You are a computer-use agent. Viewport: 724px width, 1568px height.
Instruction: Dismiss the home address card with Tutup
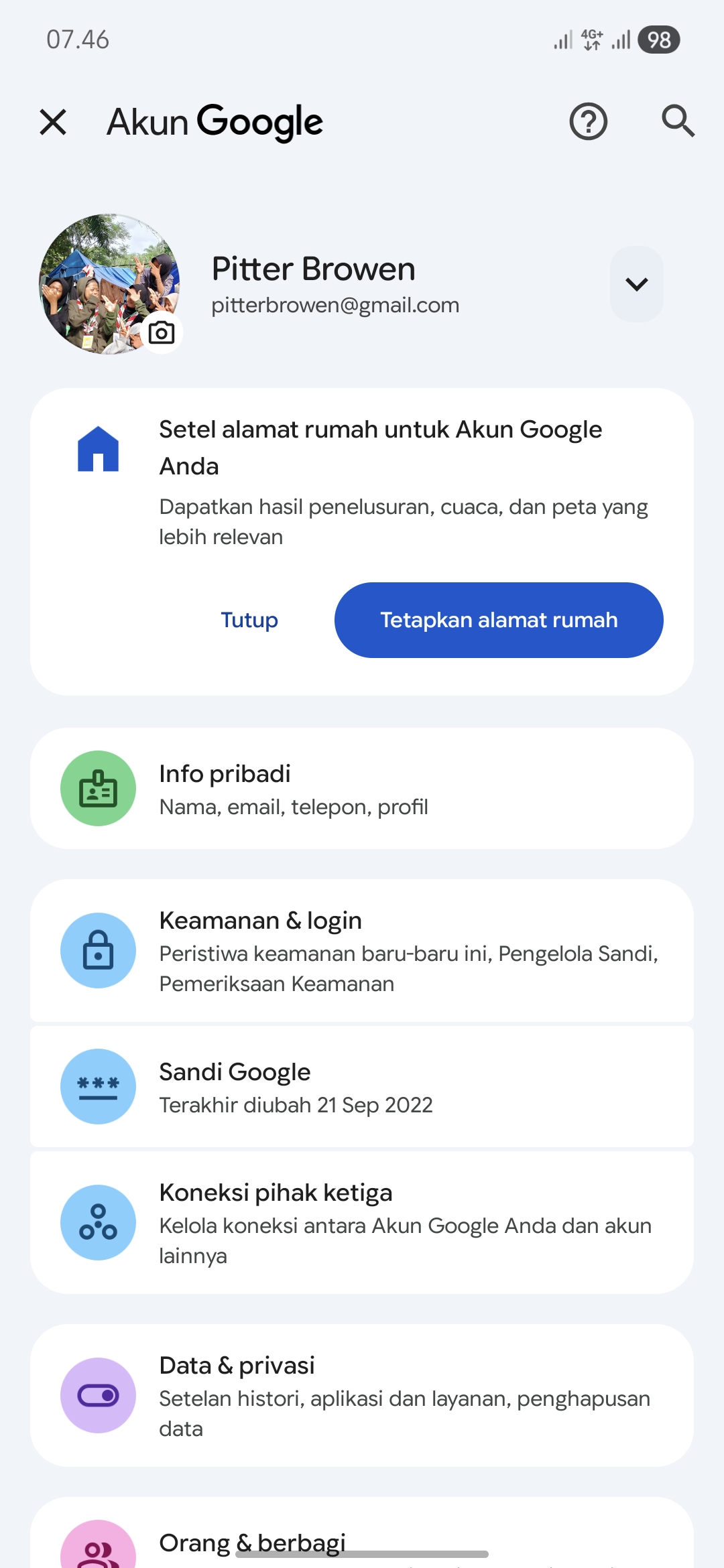249,620
